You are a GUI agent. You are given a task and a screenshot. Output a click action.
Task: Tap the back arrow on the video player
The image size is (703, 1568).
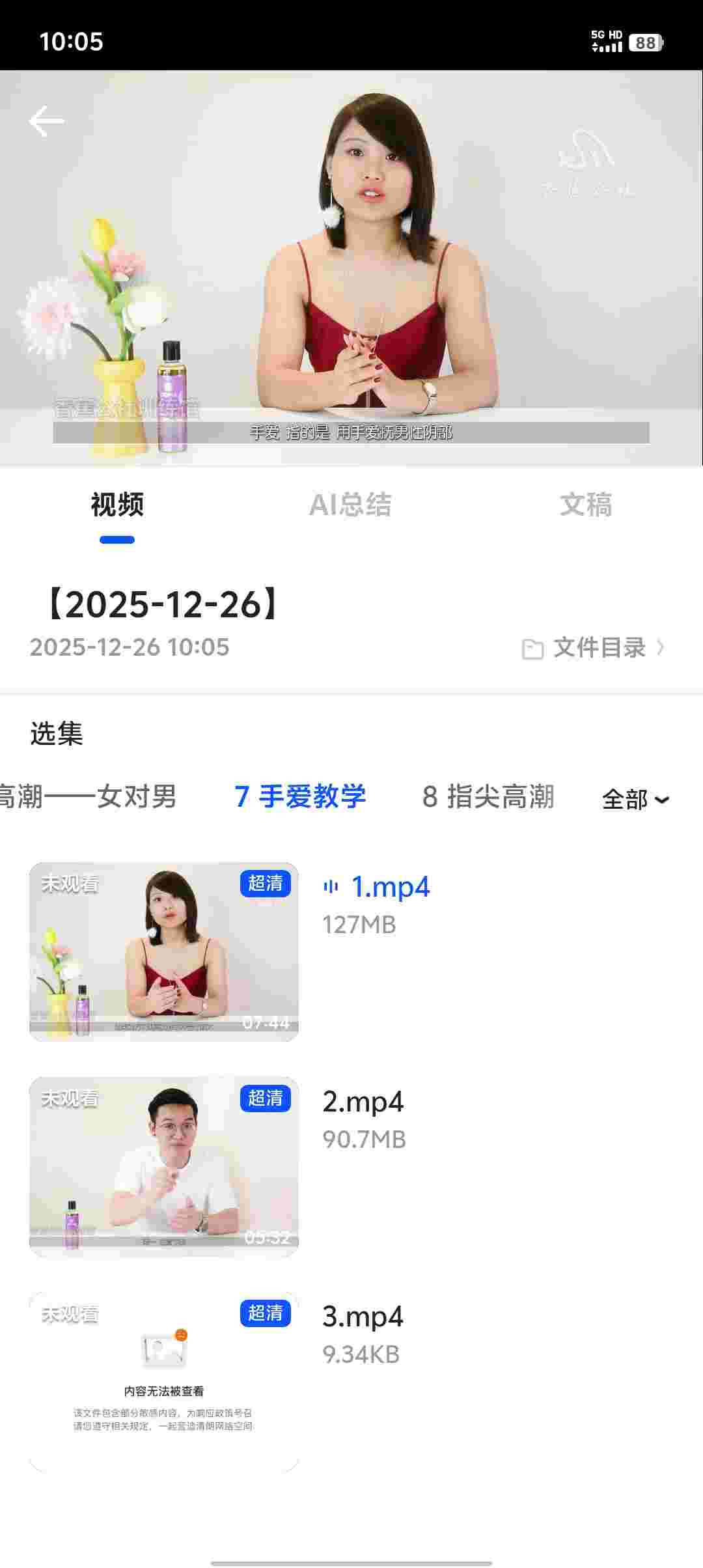44,121
